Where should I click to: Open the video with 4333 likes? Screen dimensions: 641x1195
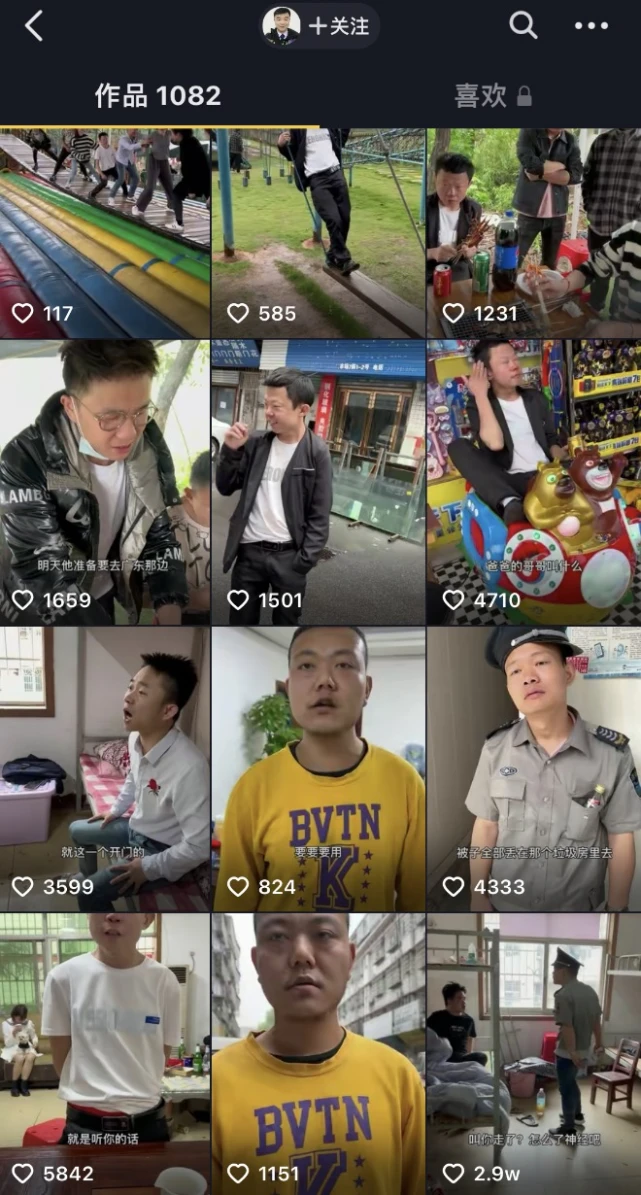533,768
